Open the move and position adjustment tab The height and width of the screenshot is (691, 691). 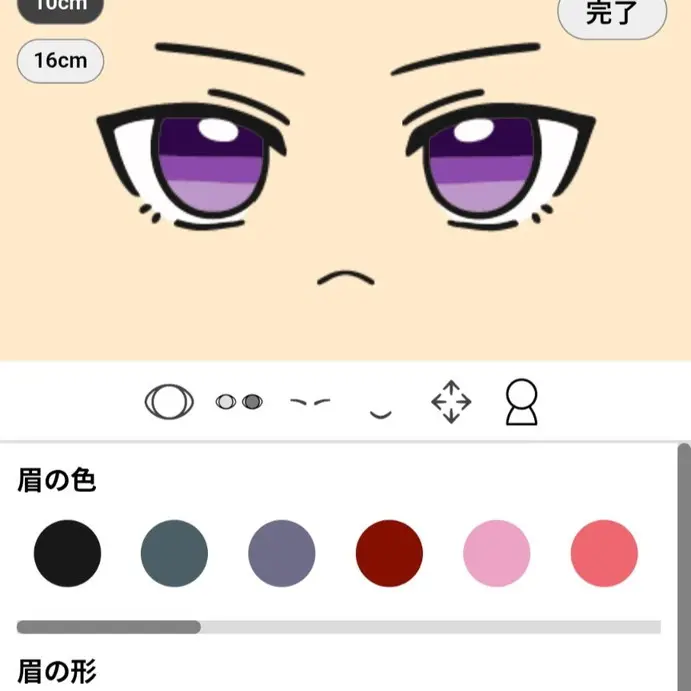tap(451, 402)
